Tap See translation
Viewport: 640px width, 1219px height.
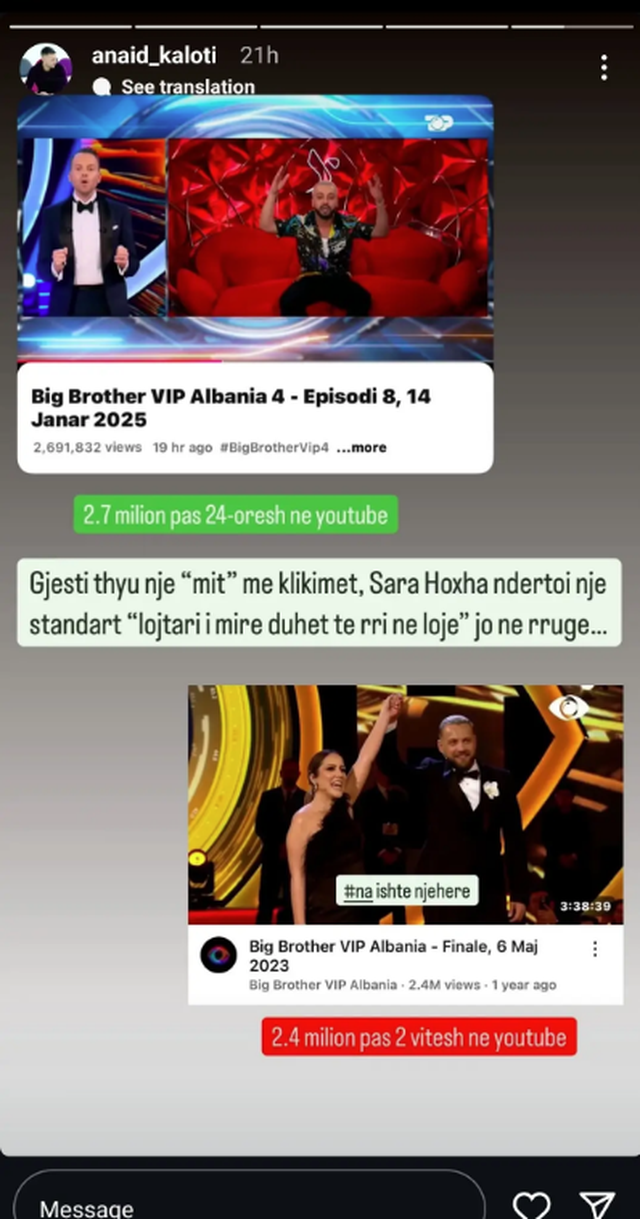187,87
